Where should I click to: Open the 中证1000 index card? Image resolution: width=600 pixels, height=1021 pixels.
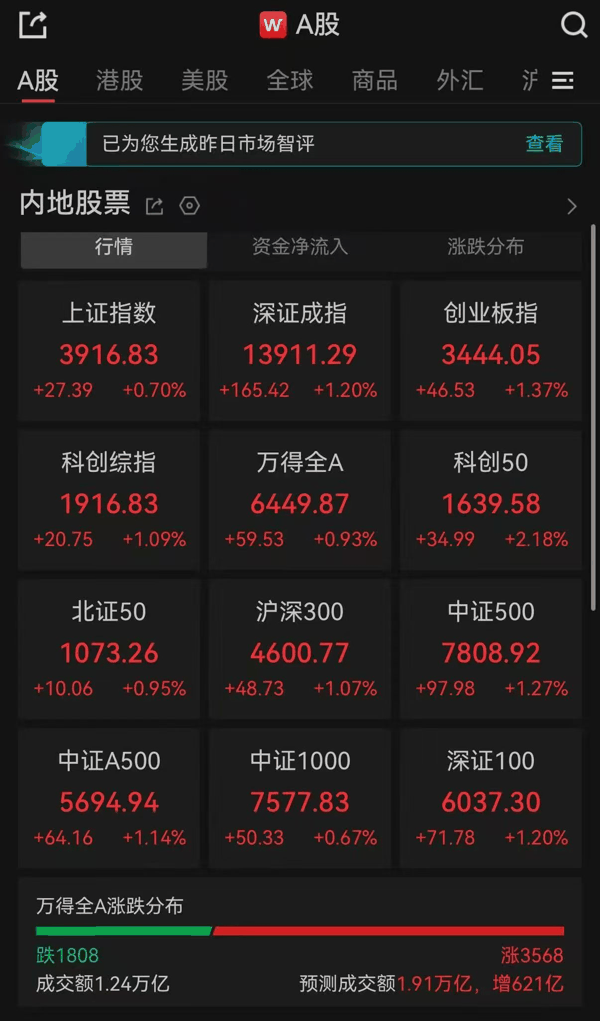300,798
